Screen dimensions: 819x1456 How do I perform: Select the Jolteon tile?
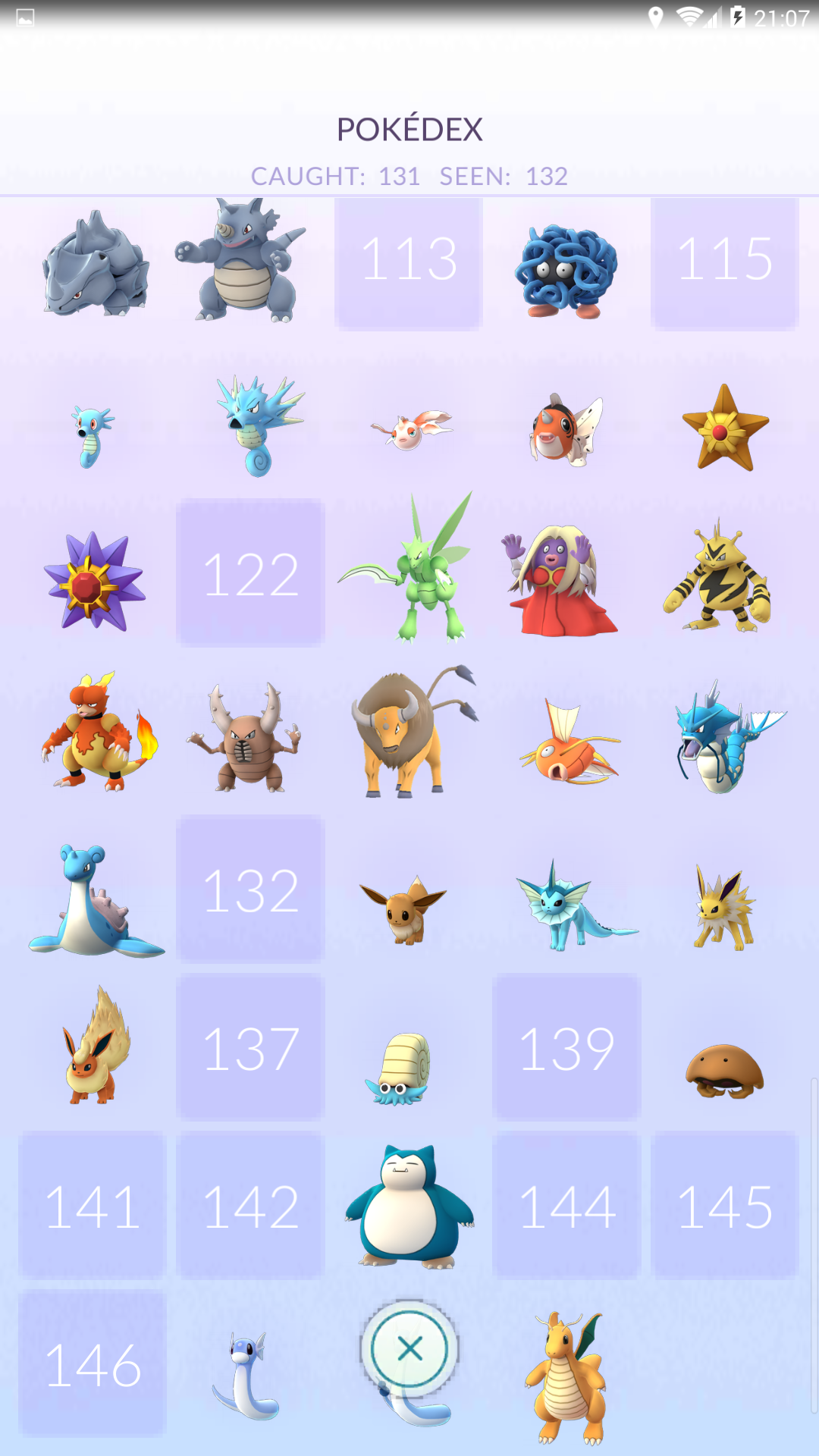[x=724, y=910]
